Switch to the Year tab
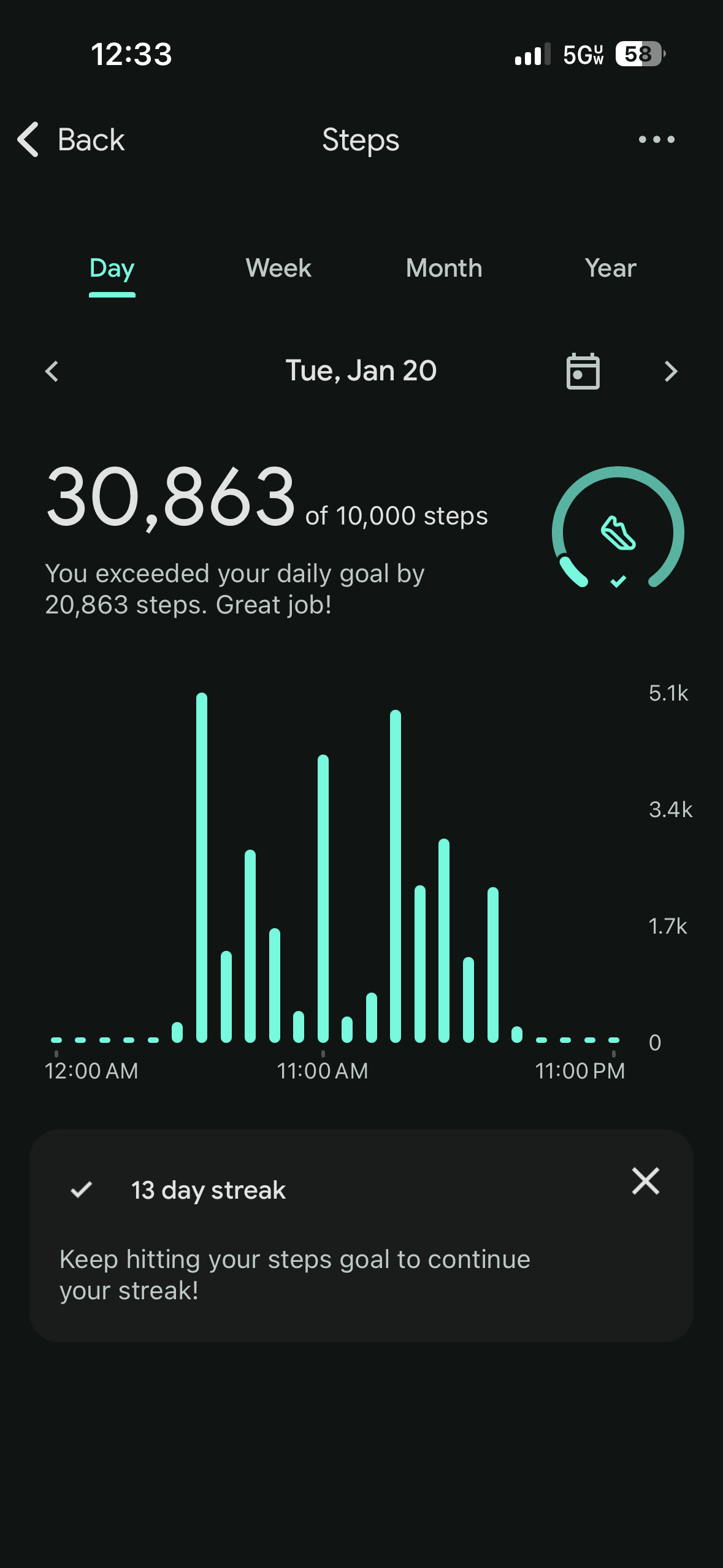Viewport: 723px width, 1568px height. [610, 269]
